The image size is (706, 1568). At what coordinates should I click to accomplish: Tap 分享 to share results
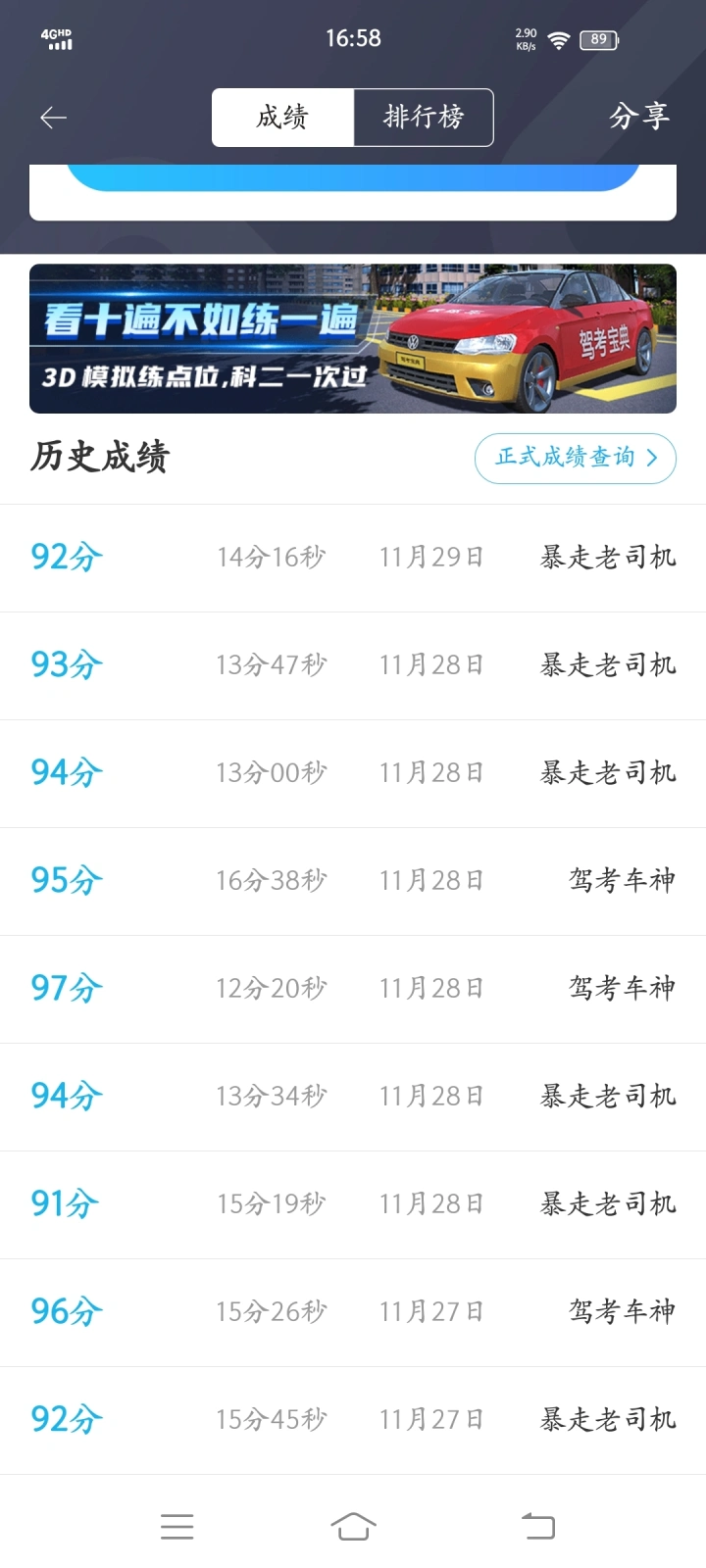pyautogui.click(x=639, y=117)
